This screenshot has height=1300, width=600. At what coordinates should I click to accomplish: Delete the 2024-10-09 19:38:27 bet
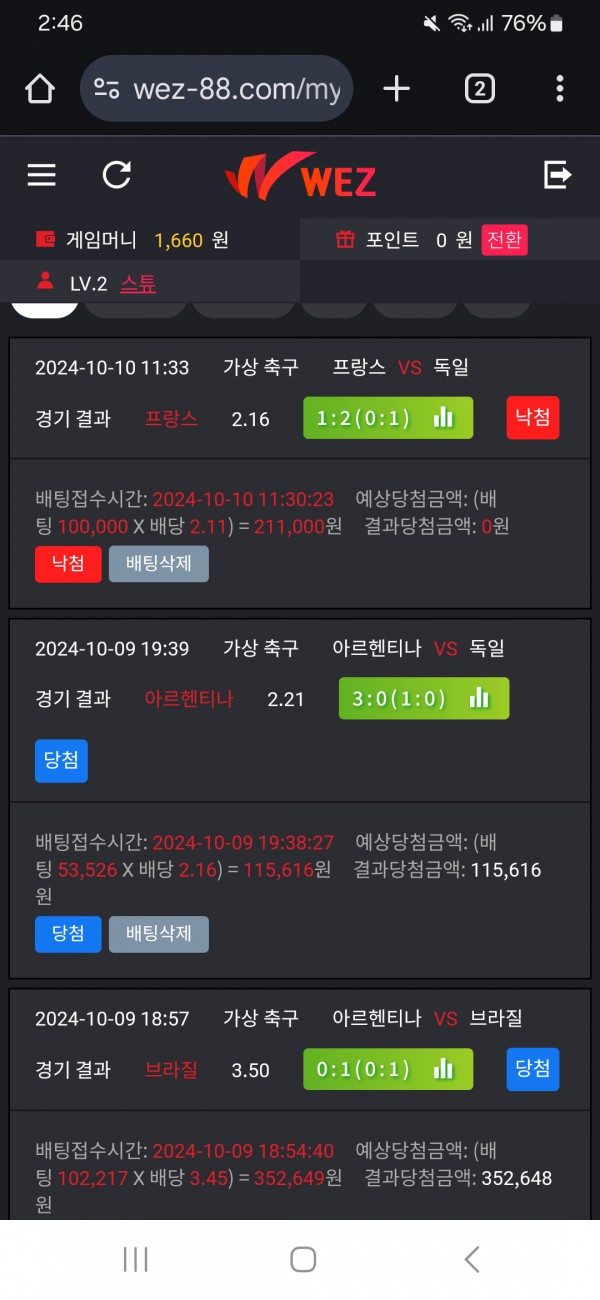tap(158, 934)
